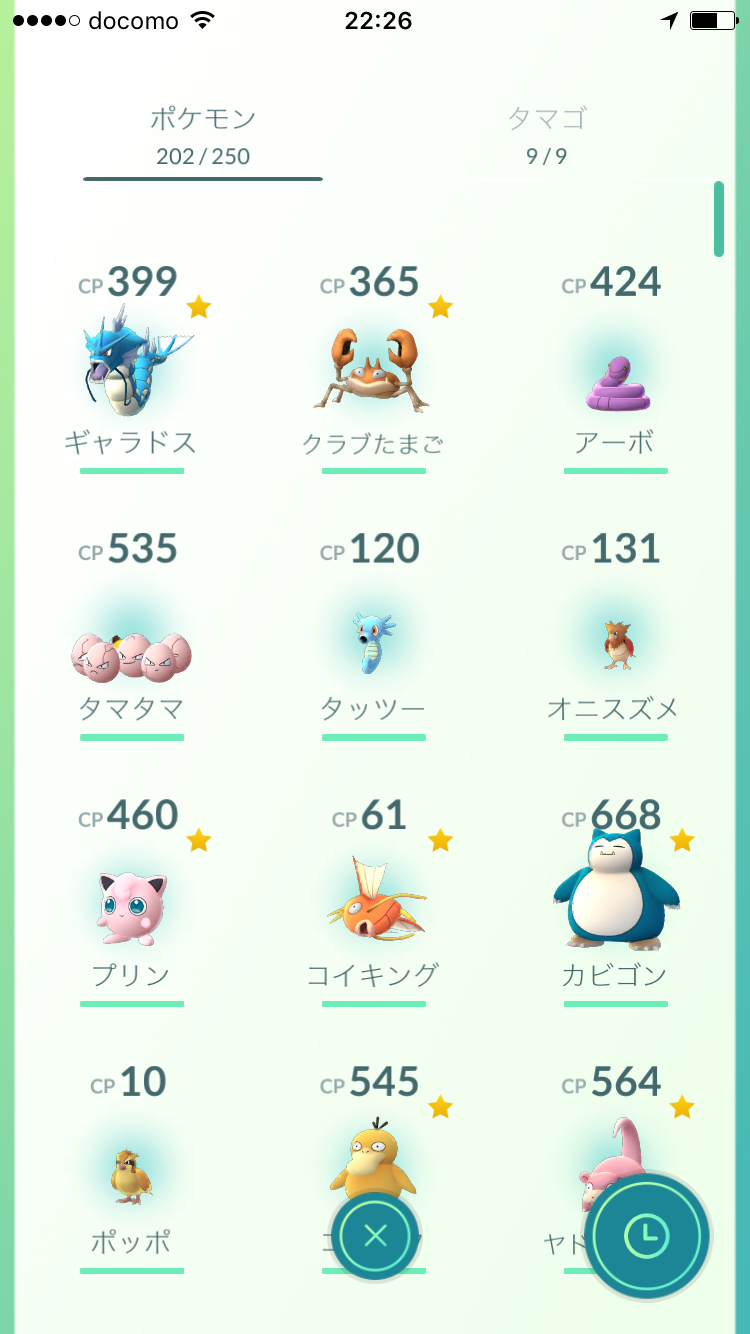Tap the favorite star on クラブたまご
750x1334 pixels.
point(441,308)
